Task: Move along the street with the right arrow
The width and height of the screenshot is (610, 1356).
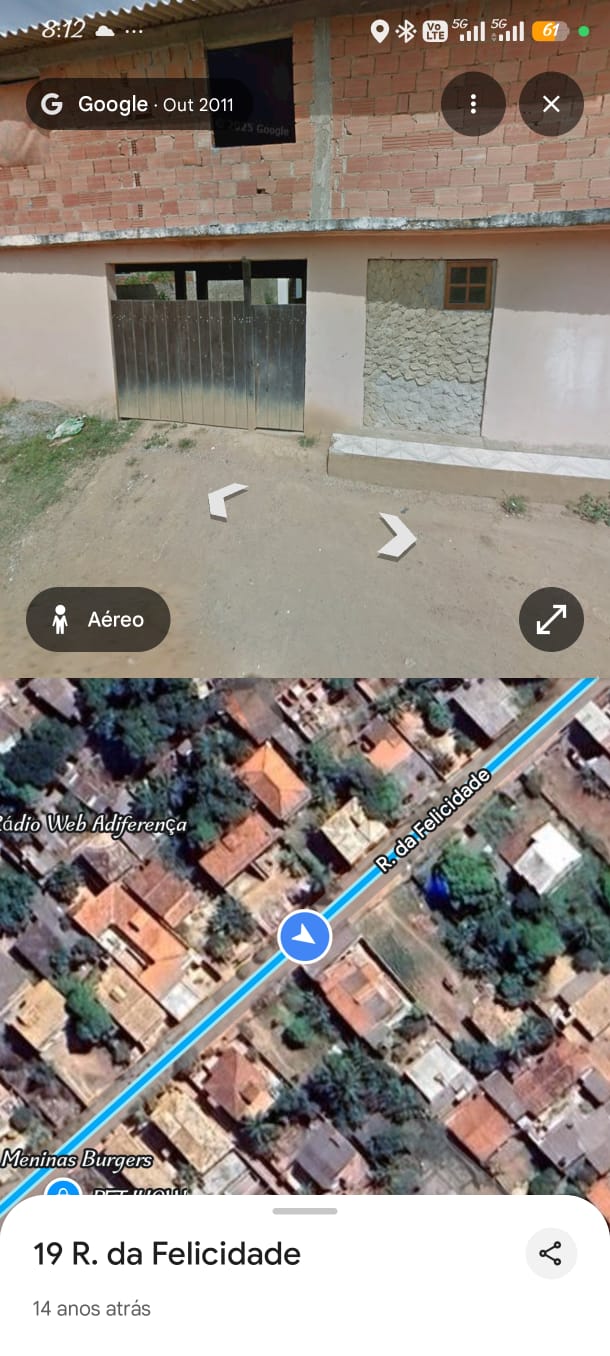Action: [396, 535]
